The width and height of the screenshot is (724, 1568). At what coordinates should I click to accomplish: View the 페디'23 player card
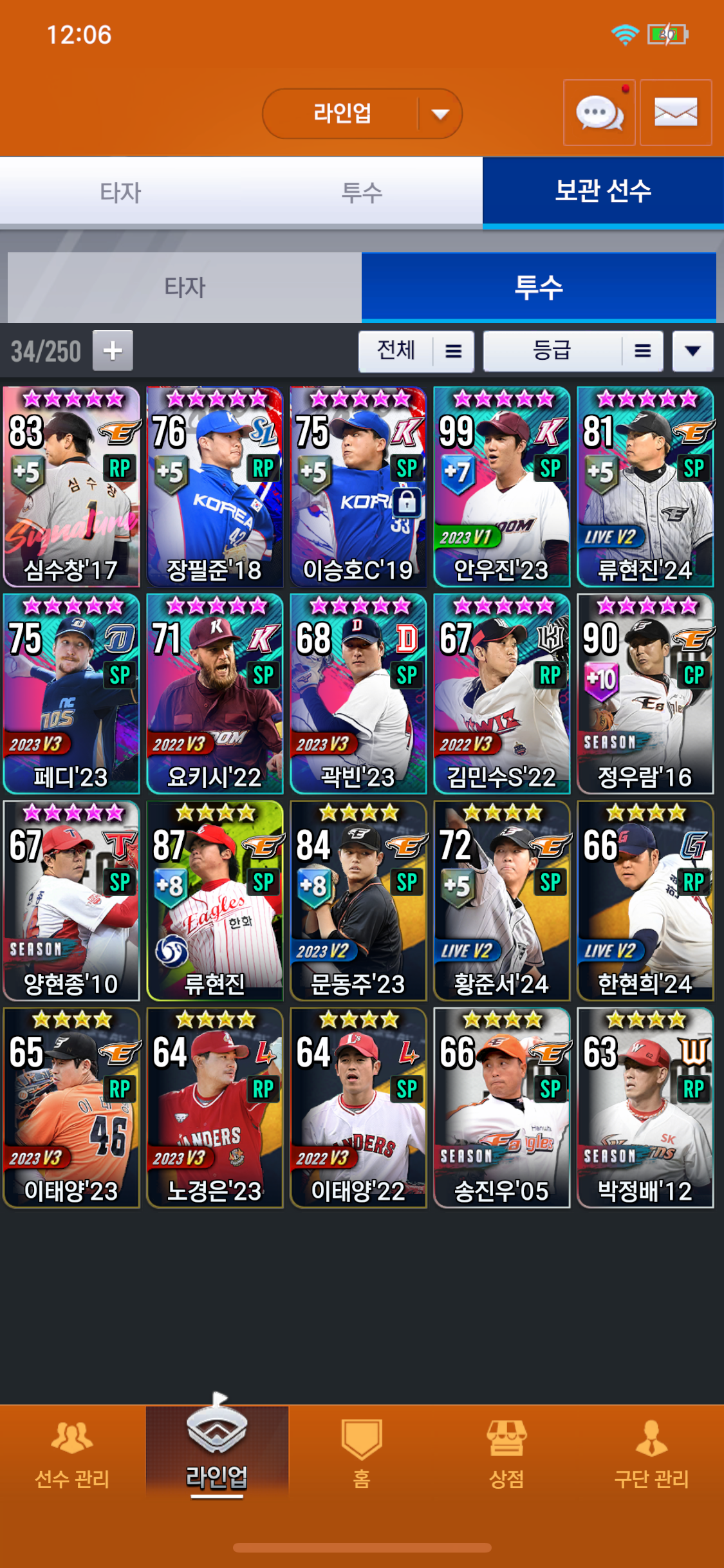(71, 694)
